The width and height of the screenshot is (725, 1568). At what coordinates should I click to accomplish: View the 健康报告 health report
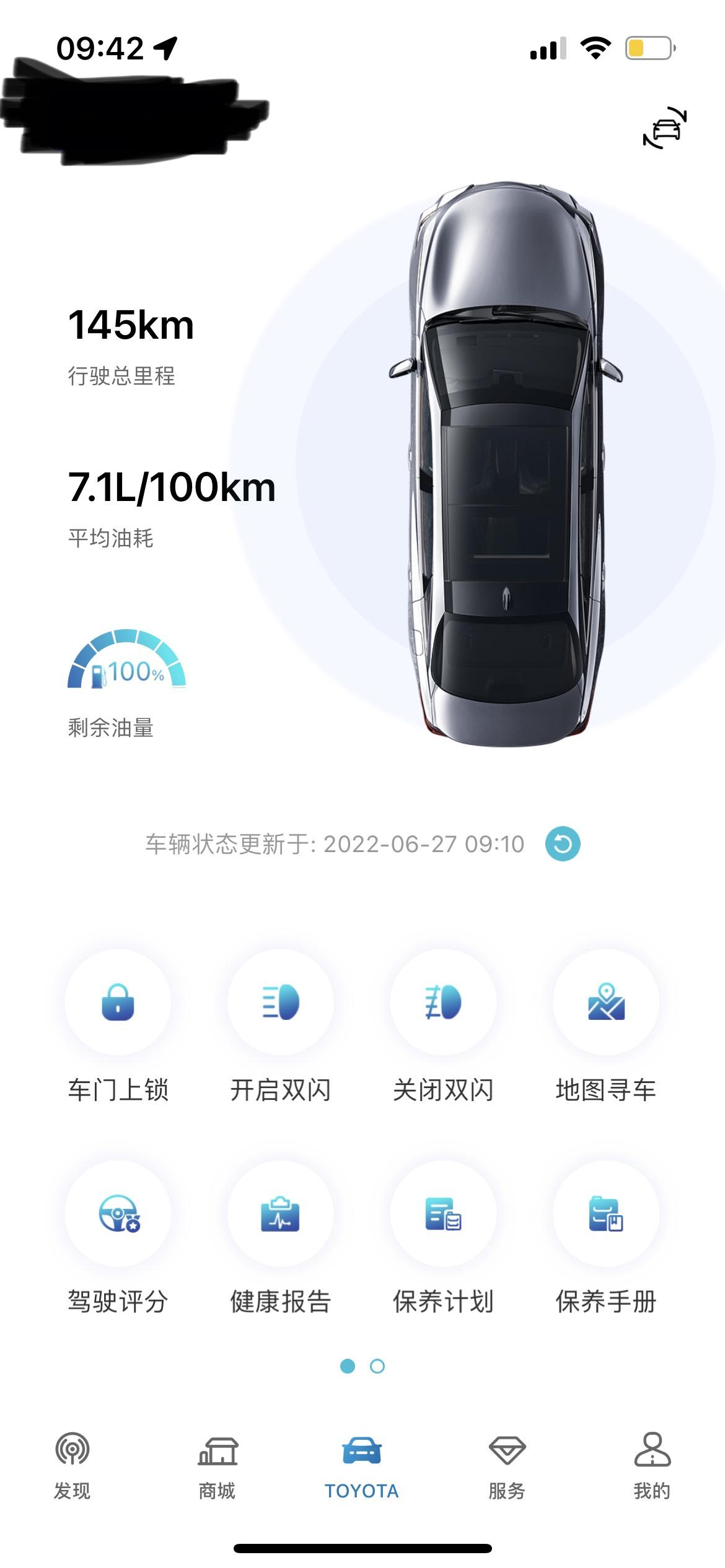(x=281, y=1214)
